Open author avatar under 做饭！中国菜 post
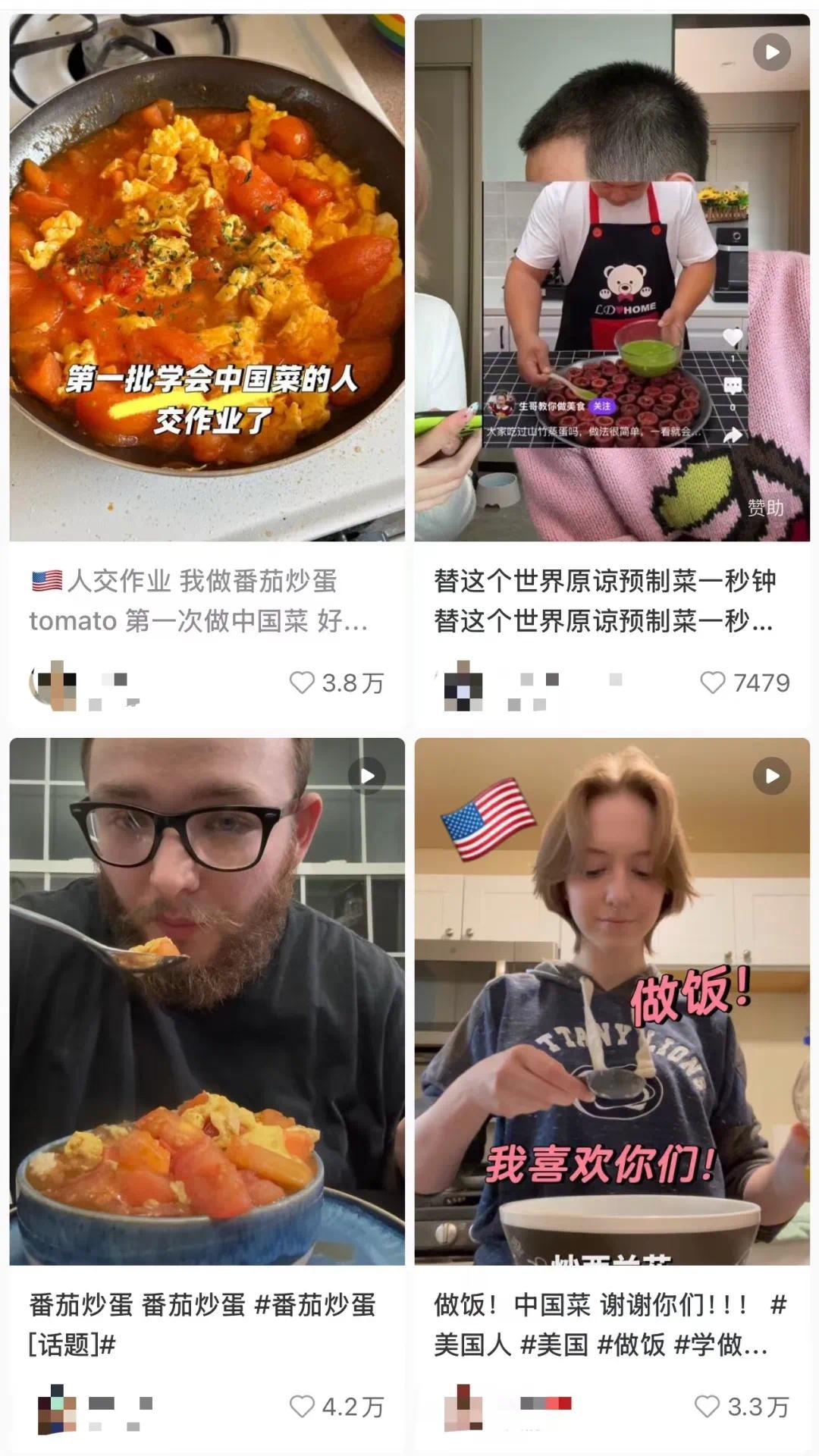The height and width of the screenshot is (1456, 819). (463, 1409)
